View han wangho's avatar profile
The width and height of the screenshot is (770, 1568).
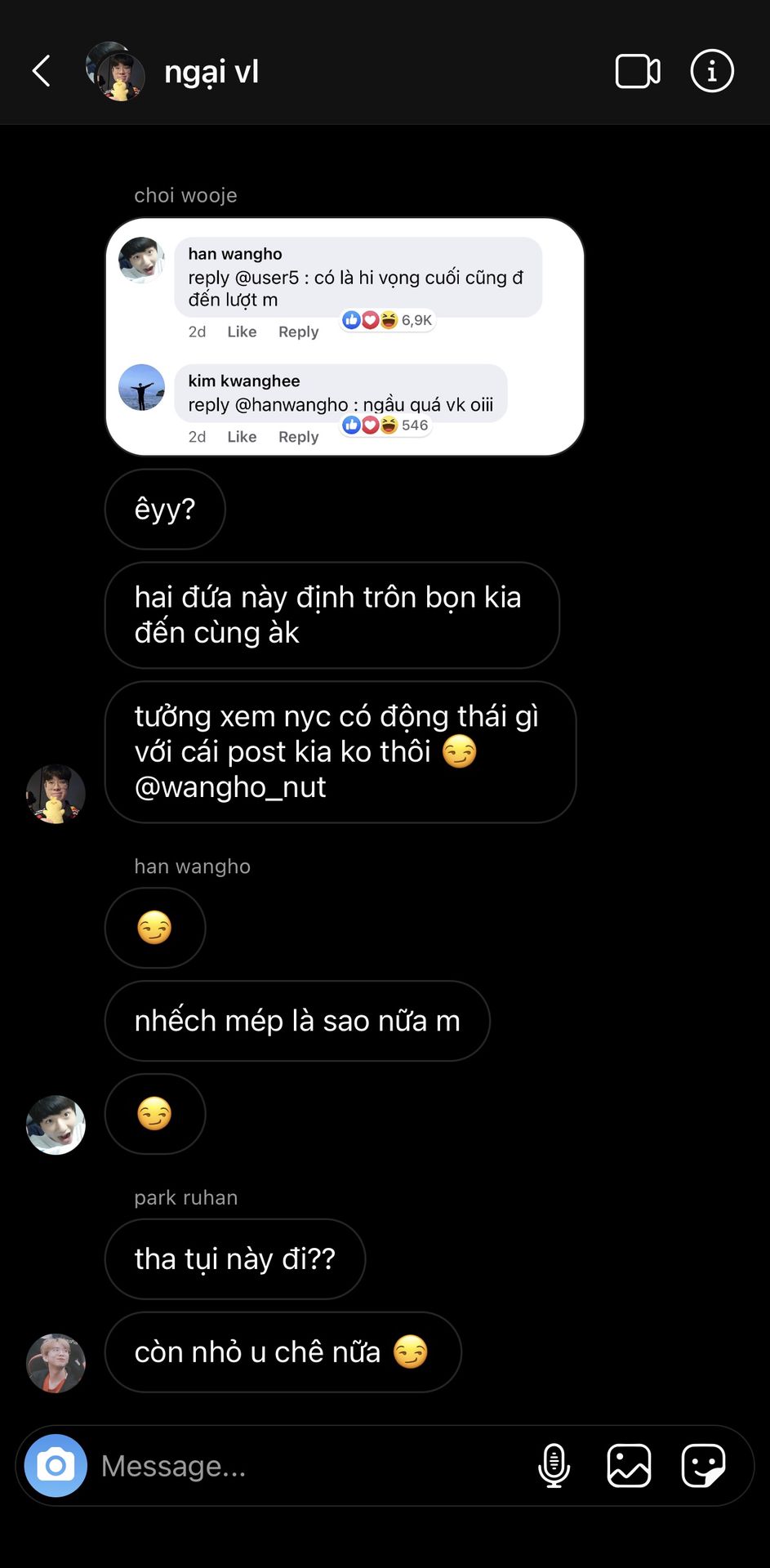[x=56, y=1125]
